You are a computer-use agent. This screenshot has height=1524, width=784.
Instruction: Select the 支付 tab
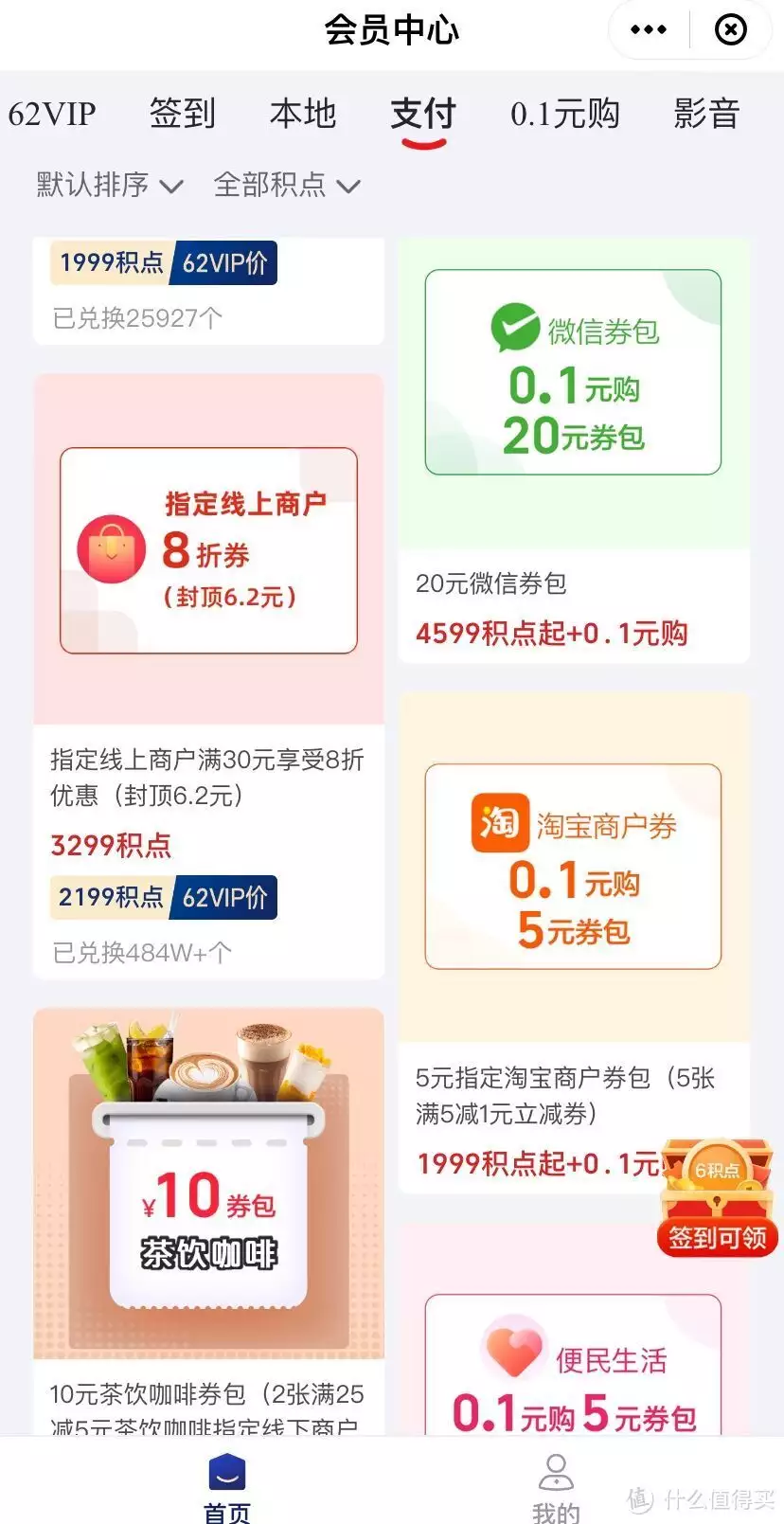(423, 114)
